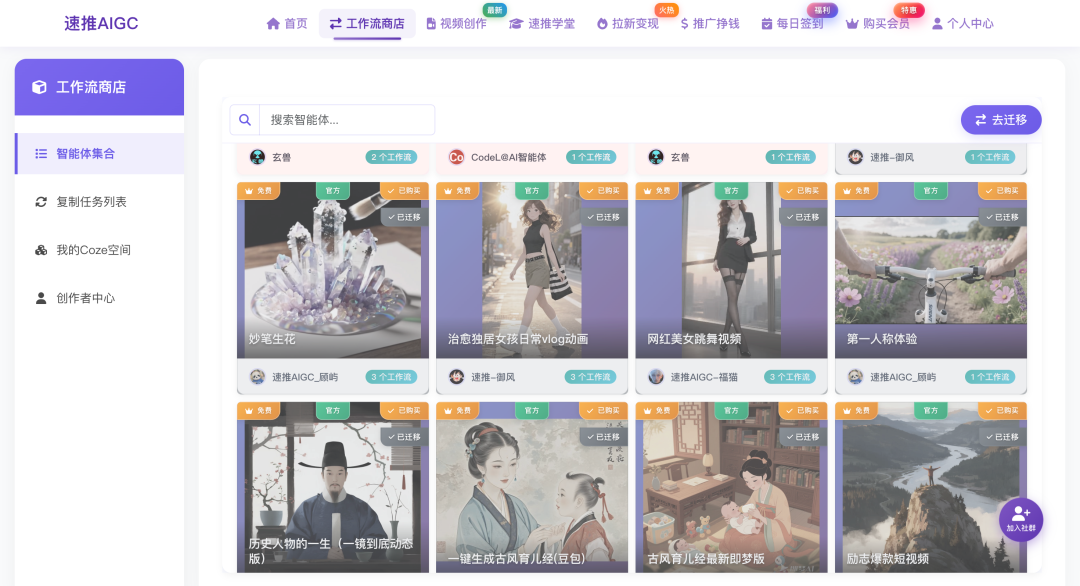The image size is (1080, 586).
Task: Open 个人中心 profile center
Action: tap(962, 23)
